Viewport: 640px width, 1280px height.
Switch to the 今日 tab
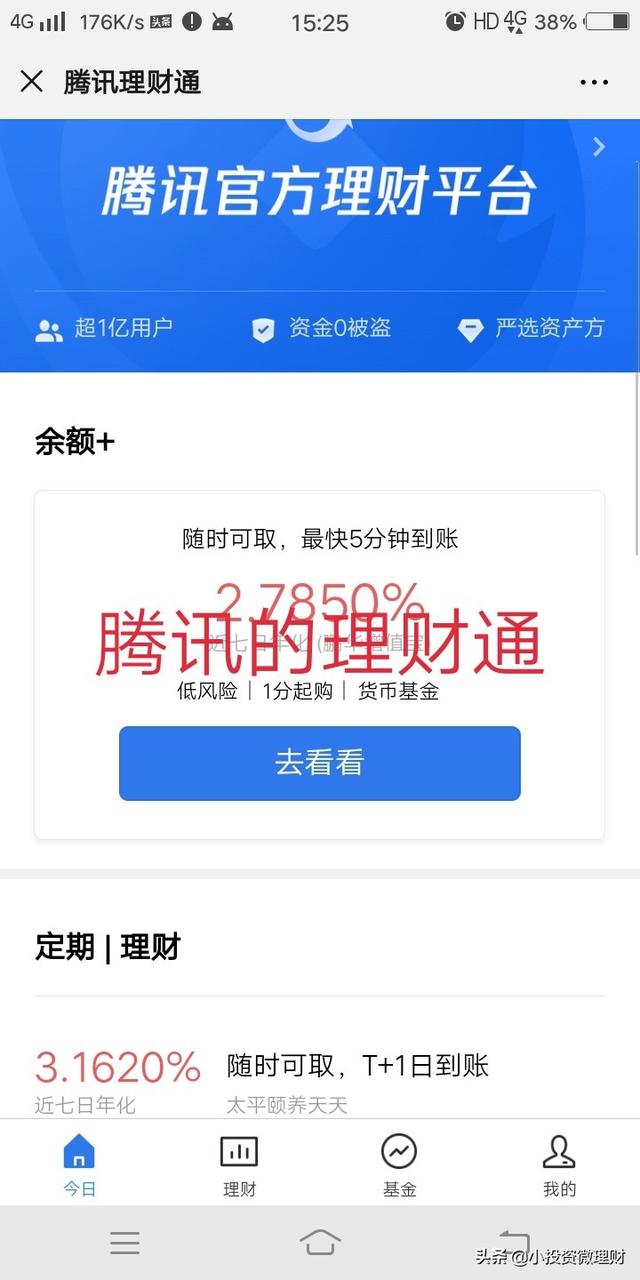(x=80, y=1165)
